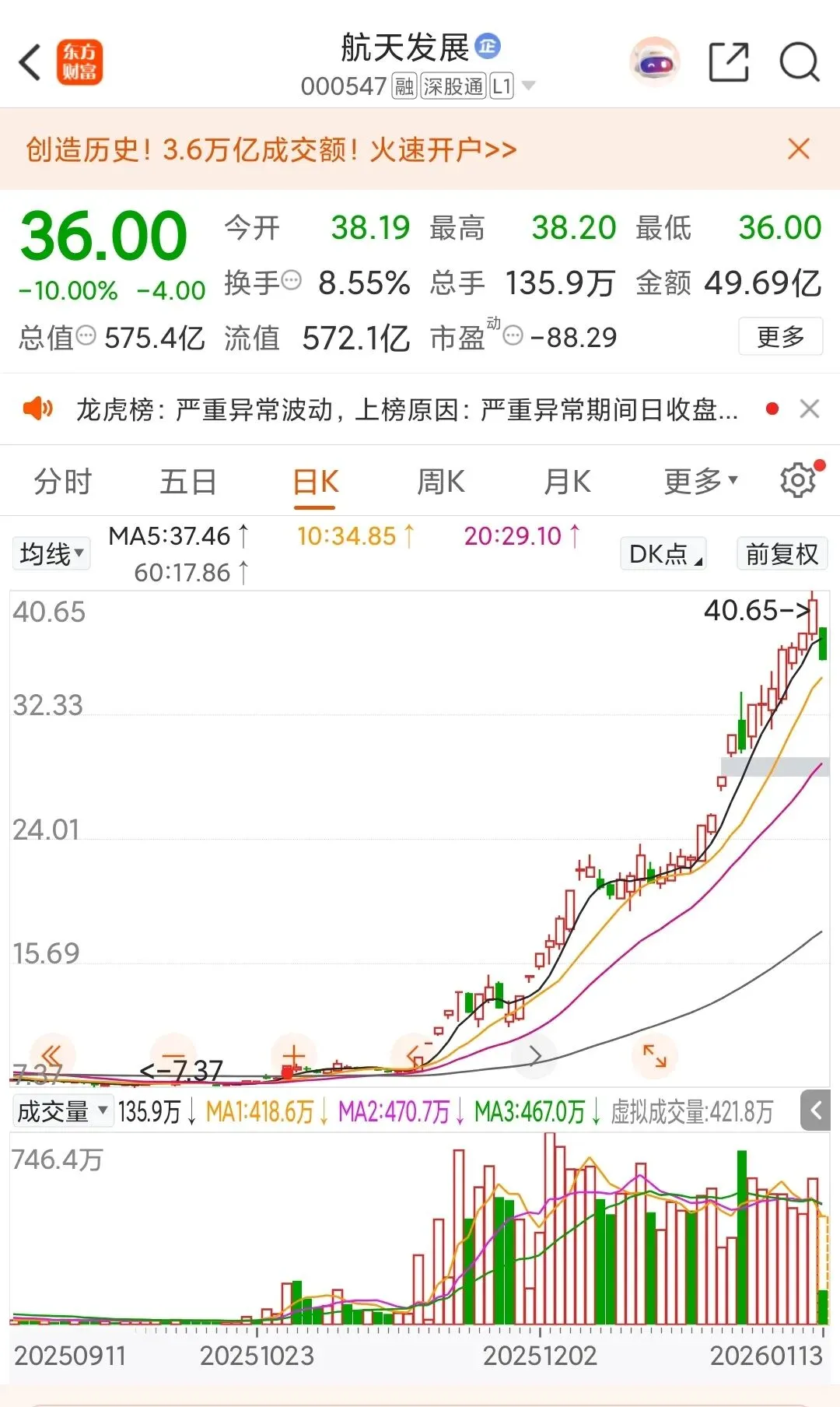Viewport: 840px width, 1407px height.
Task: Show 更多 quote details
Action: pyautogui.click(x=780, y=337)
